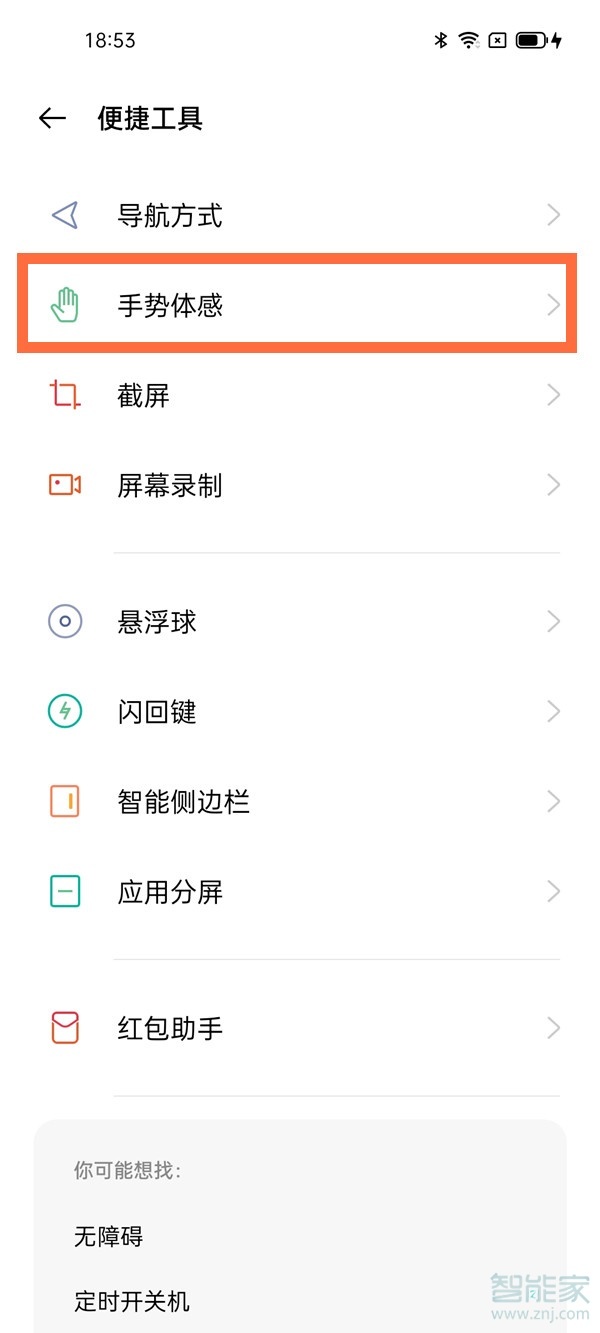
Task: Open the 截屏 options
Action: tap(300, 395)
